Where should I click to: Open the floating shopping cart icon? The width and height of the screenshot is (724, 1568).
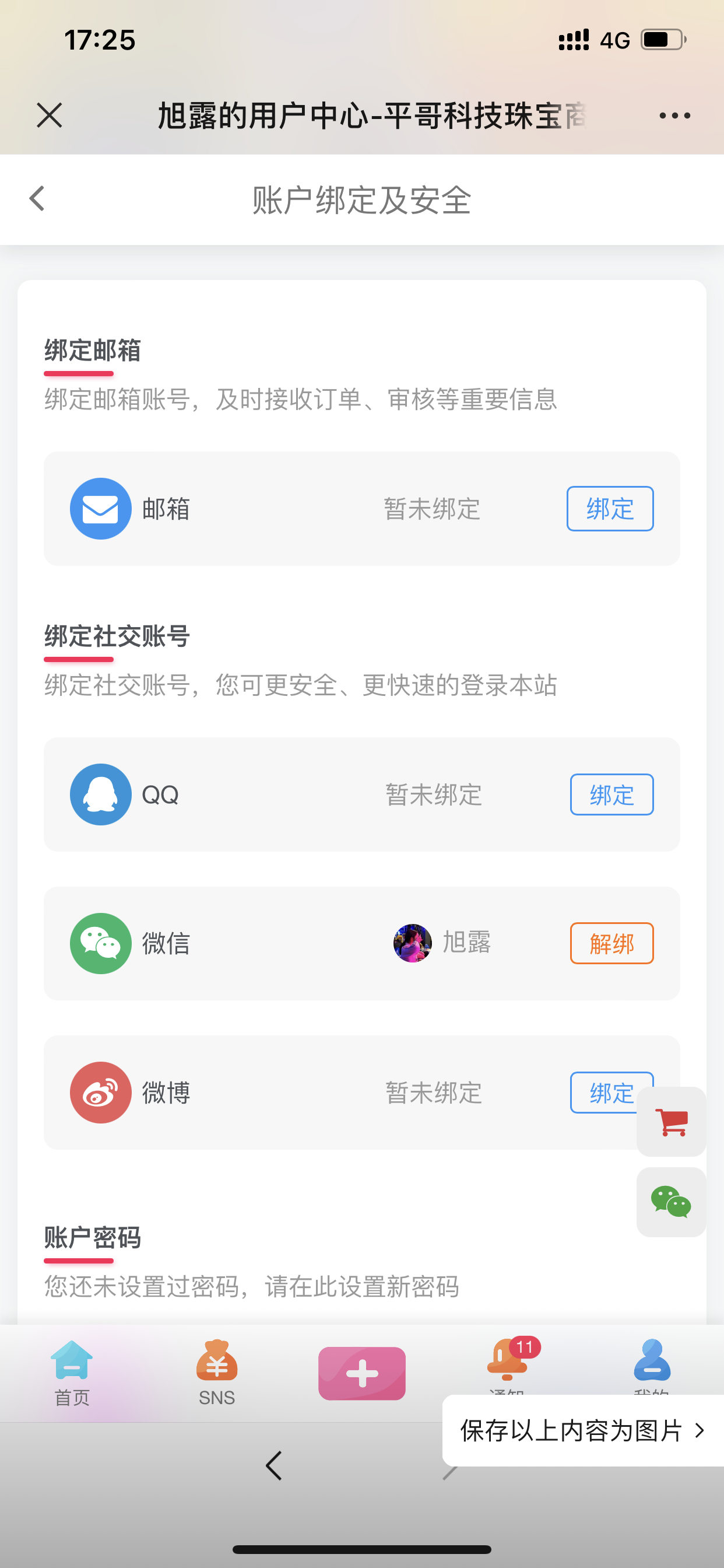[671, 1123]
